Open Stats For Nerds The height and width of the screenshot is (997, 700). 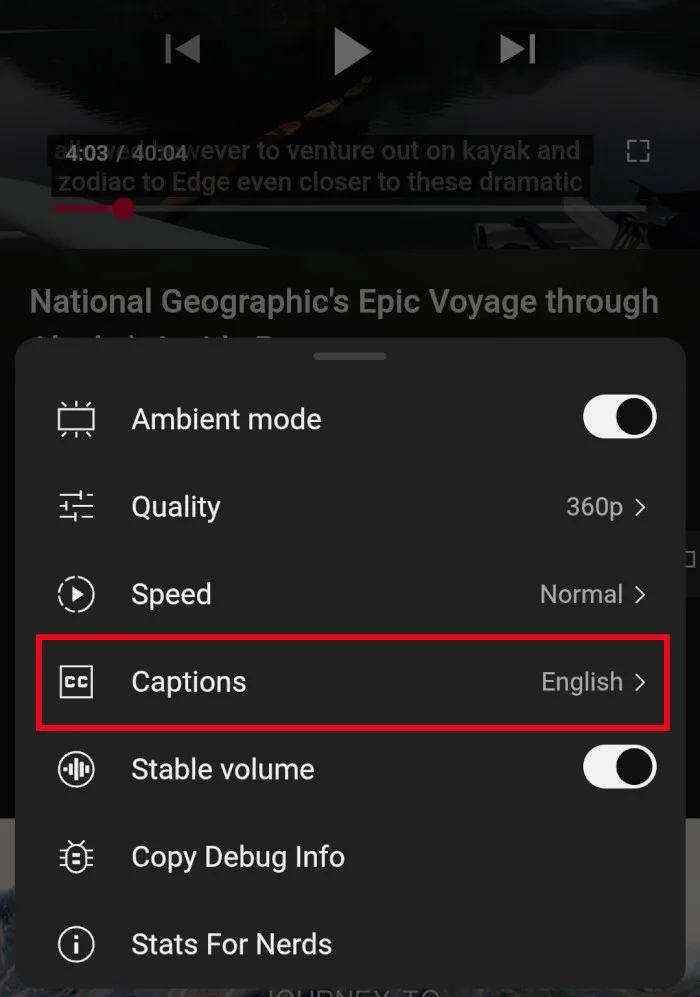point(231,944)
